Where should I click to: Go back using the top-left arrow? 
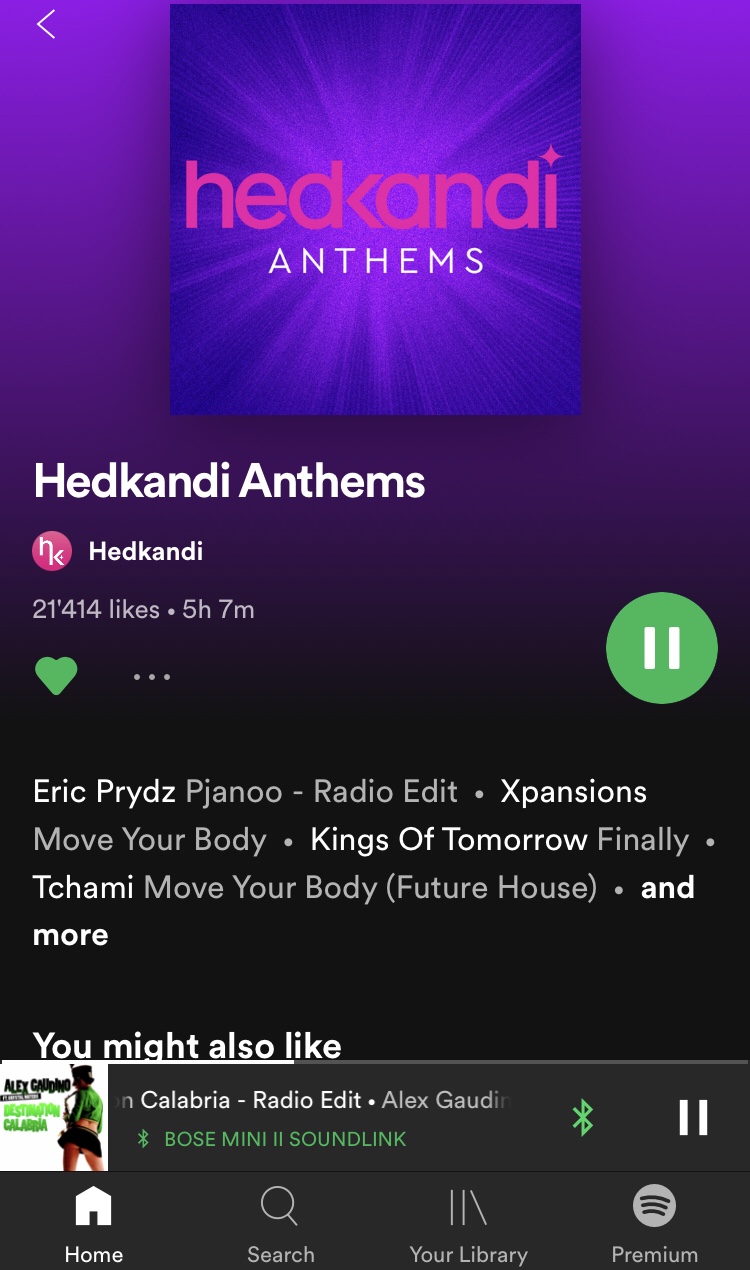[x=46, y=25]
